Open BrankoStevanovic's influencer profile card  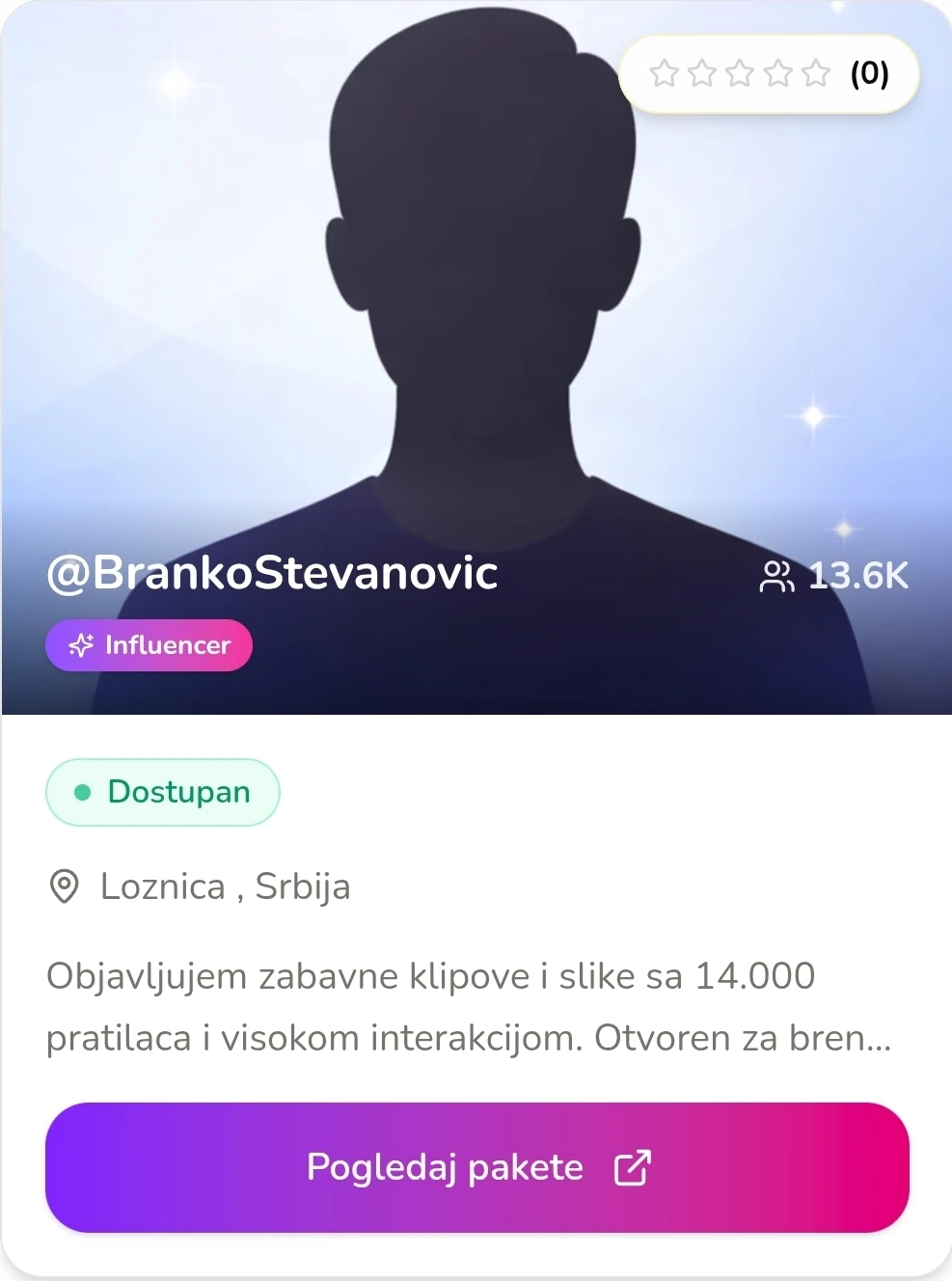click(x=272, y=573)
